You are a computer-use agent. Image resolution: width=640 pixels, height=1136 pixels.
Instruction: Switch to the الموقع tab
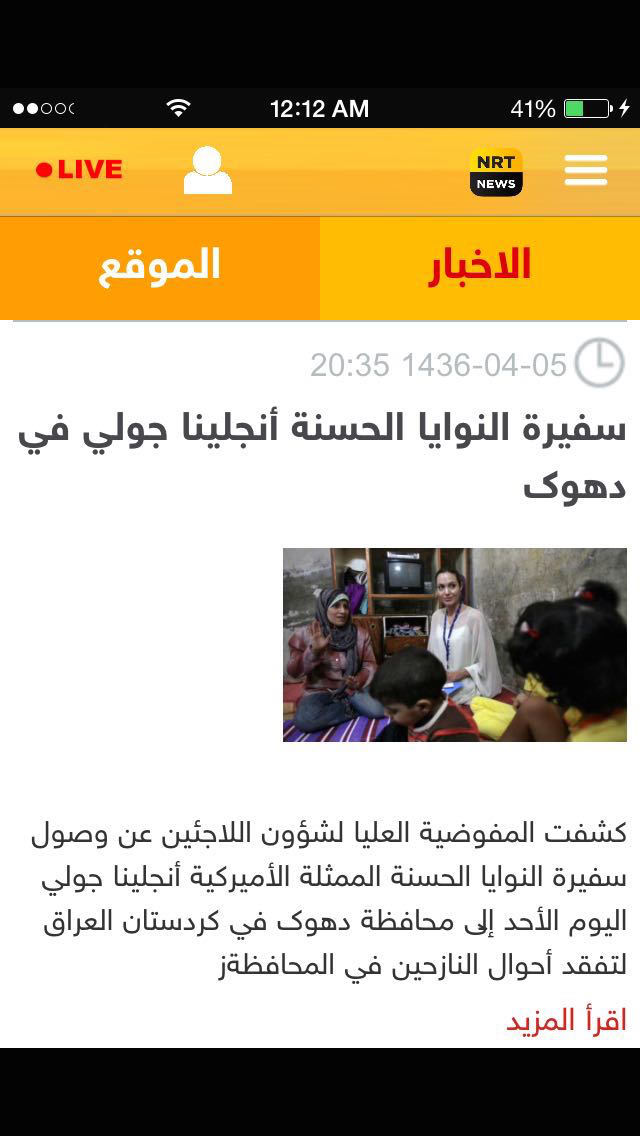click(160, 267)
